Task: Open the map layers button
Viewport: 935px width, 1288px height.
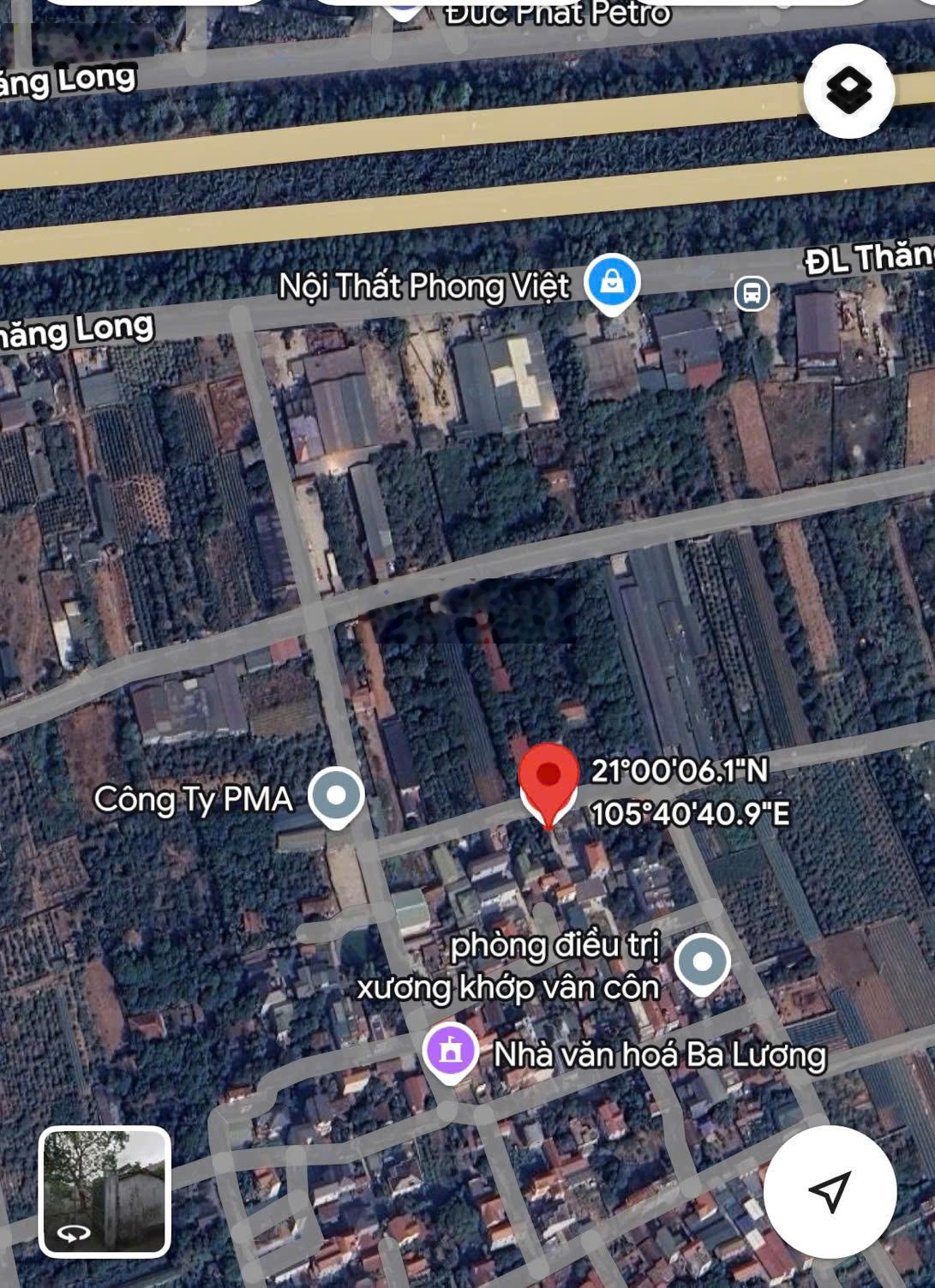Action: 848,91
